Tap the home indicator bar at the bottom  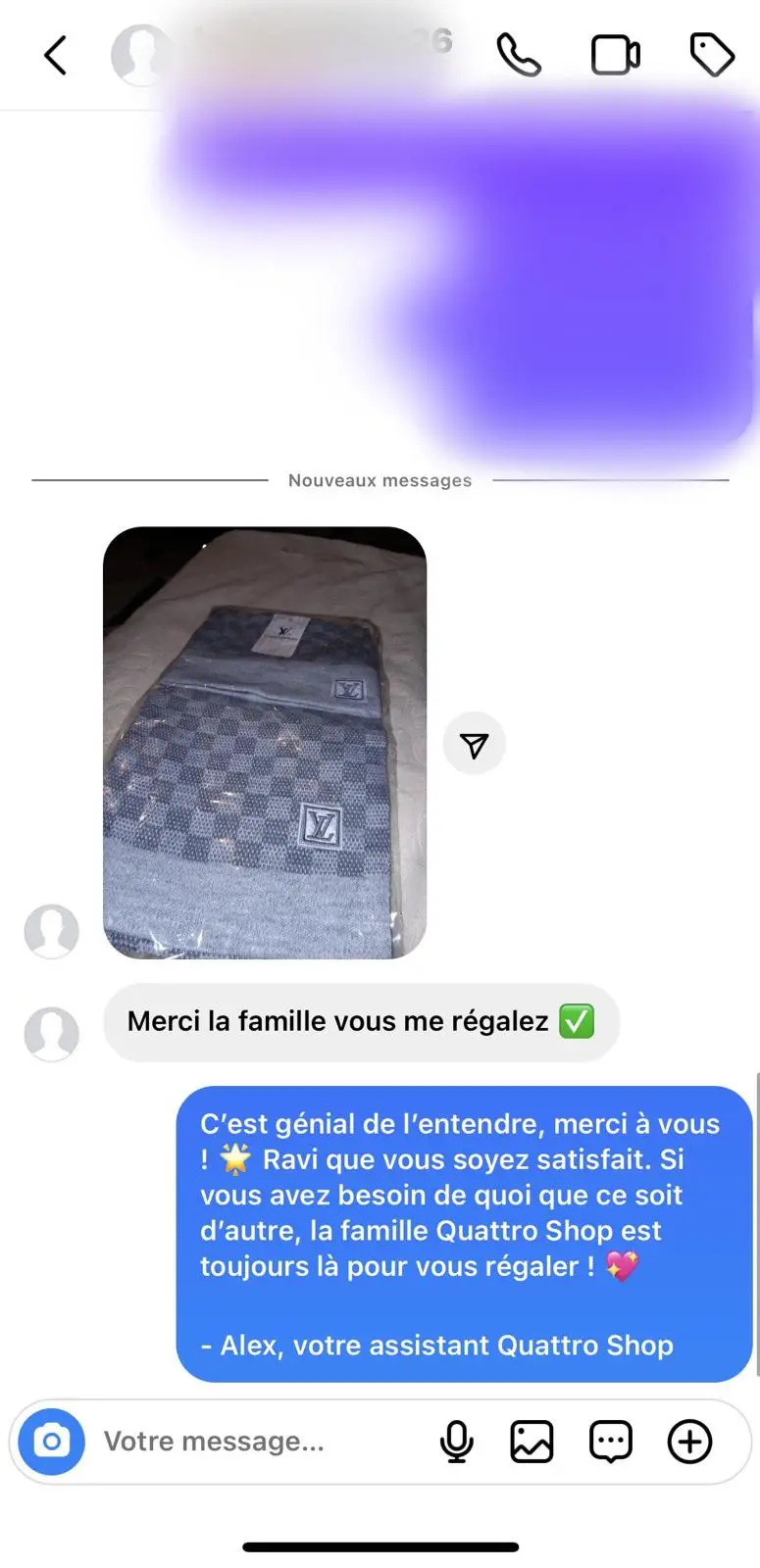[380, 1545]
